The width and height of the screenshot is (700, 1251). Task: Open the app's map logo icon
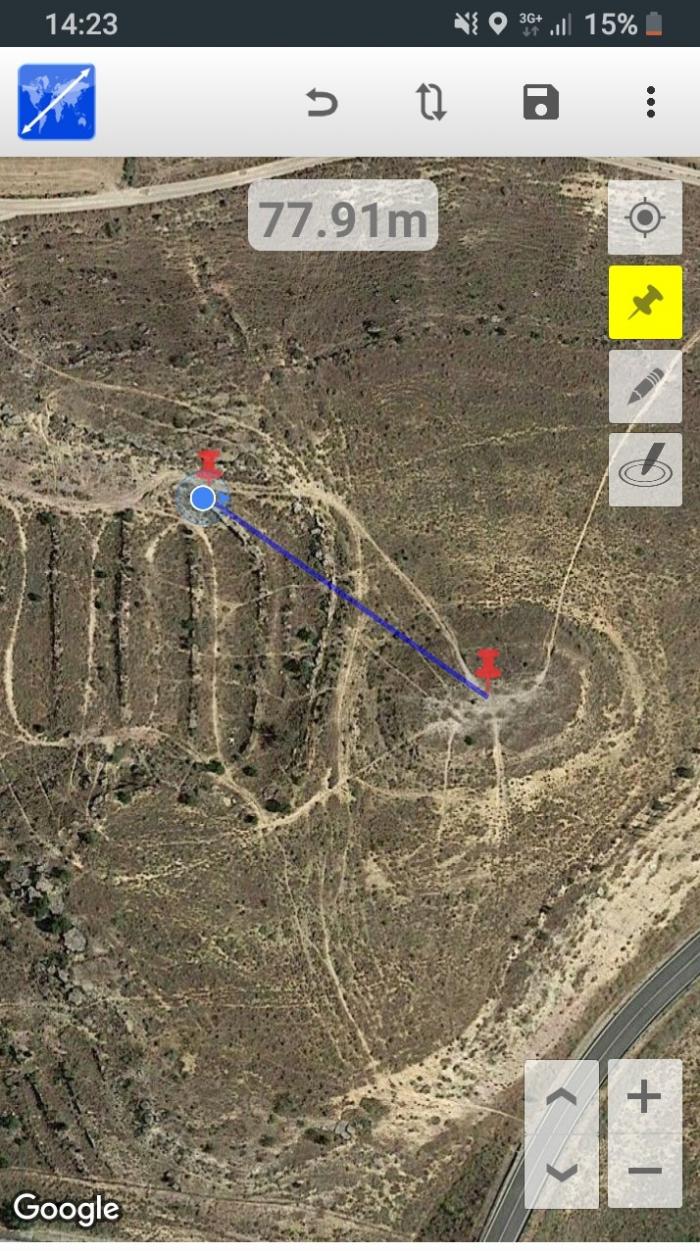click(56, 102)
